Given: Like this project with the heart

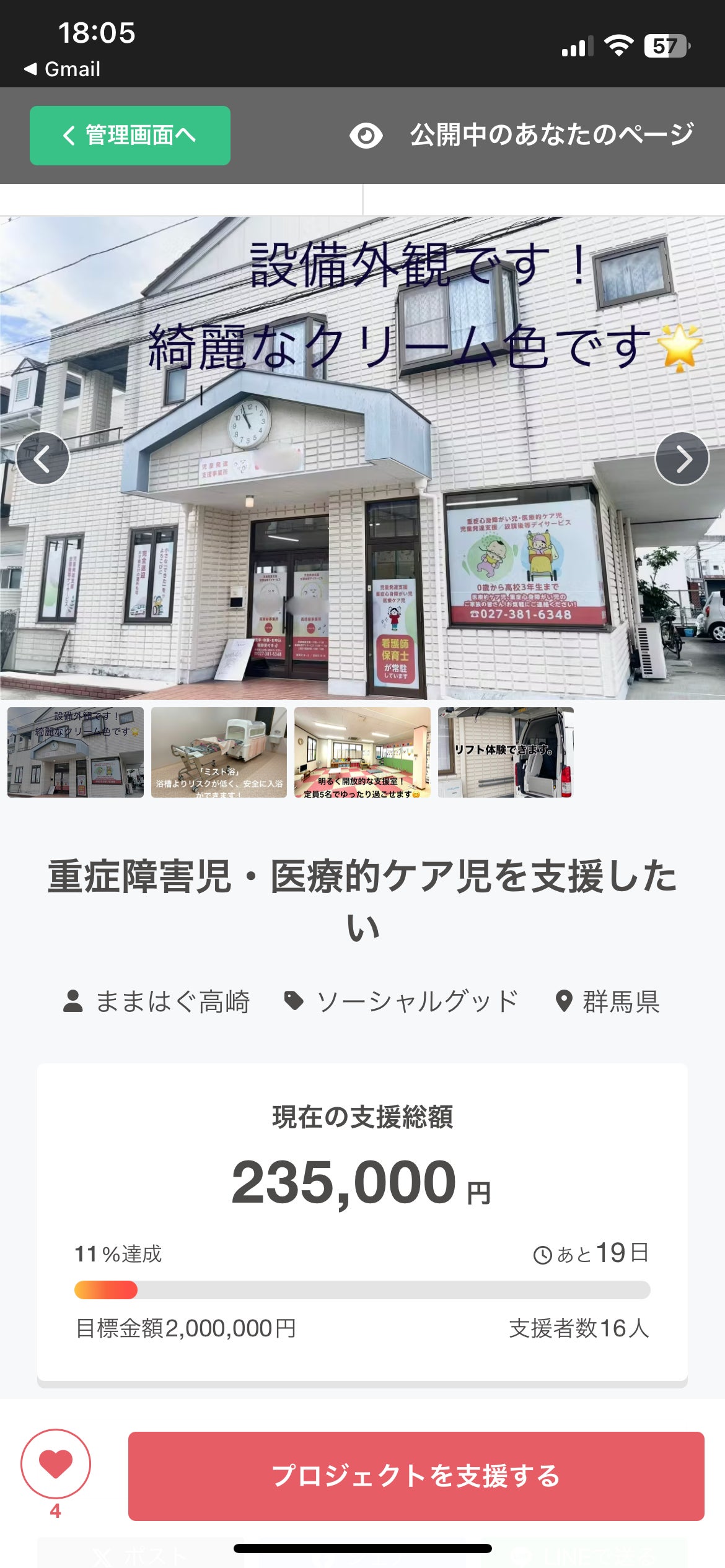Looking at the screenshot, I should pyautogui.click(x=56, y=1464).
